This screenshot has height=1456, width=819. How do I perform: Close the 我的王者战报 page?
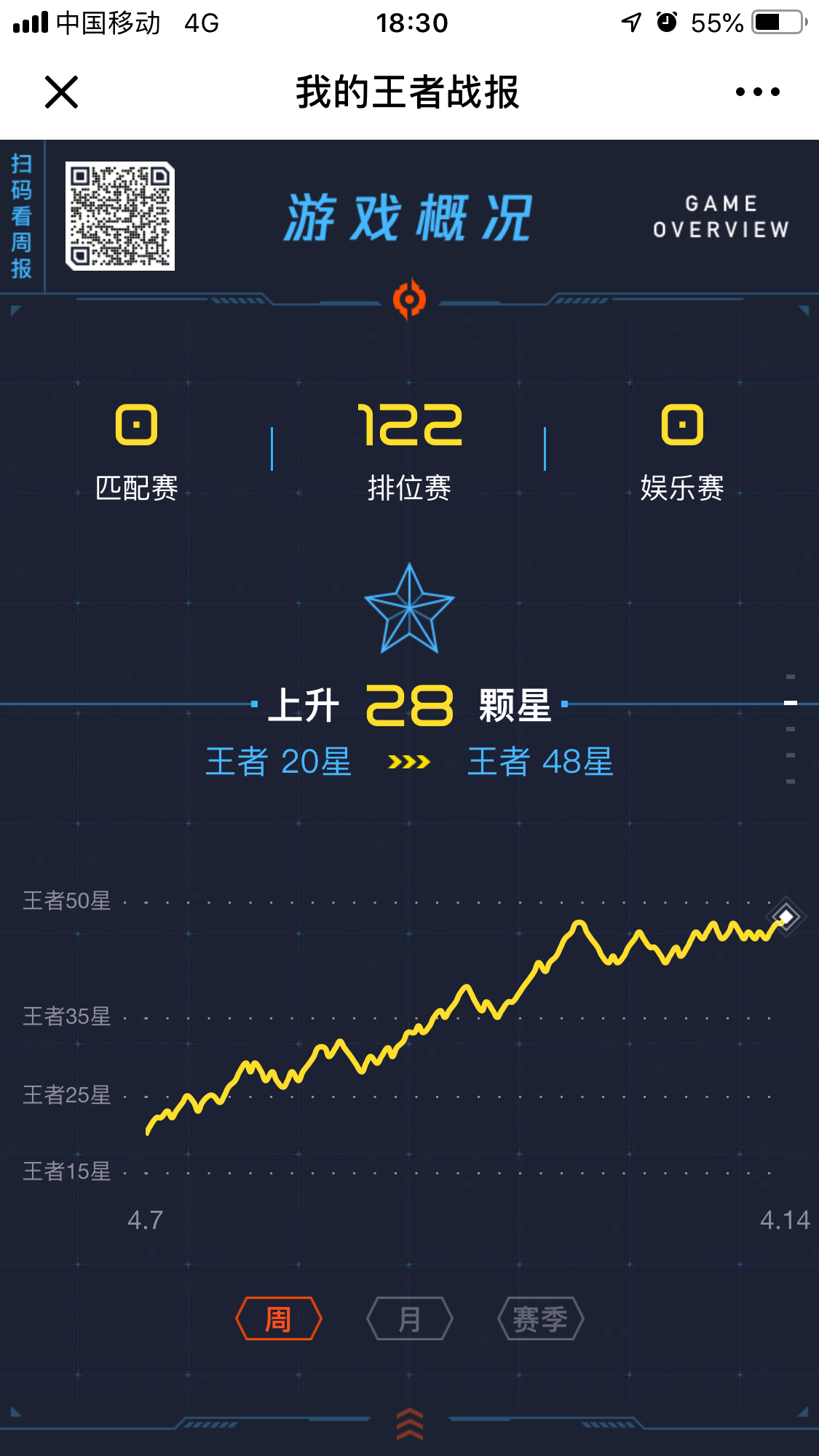coord(61,92)
